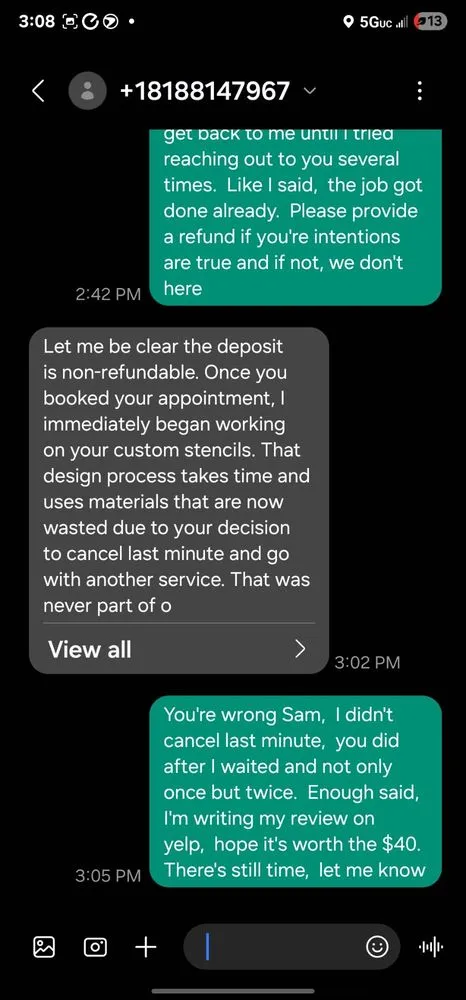Go back to the conversation list

pyautogui.click(x=38, y=91)
